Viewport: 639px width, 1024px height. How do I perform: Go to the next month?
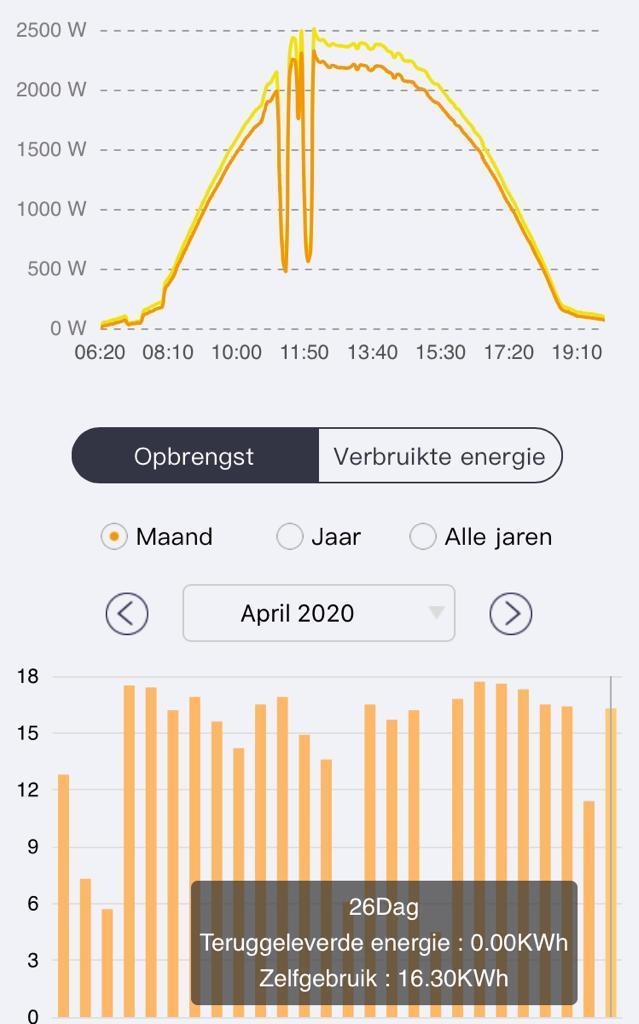coord(510,613)
